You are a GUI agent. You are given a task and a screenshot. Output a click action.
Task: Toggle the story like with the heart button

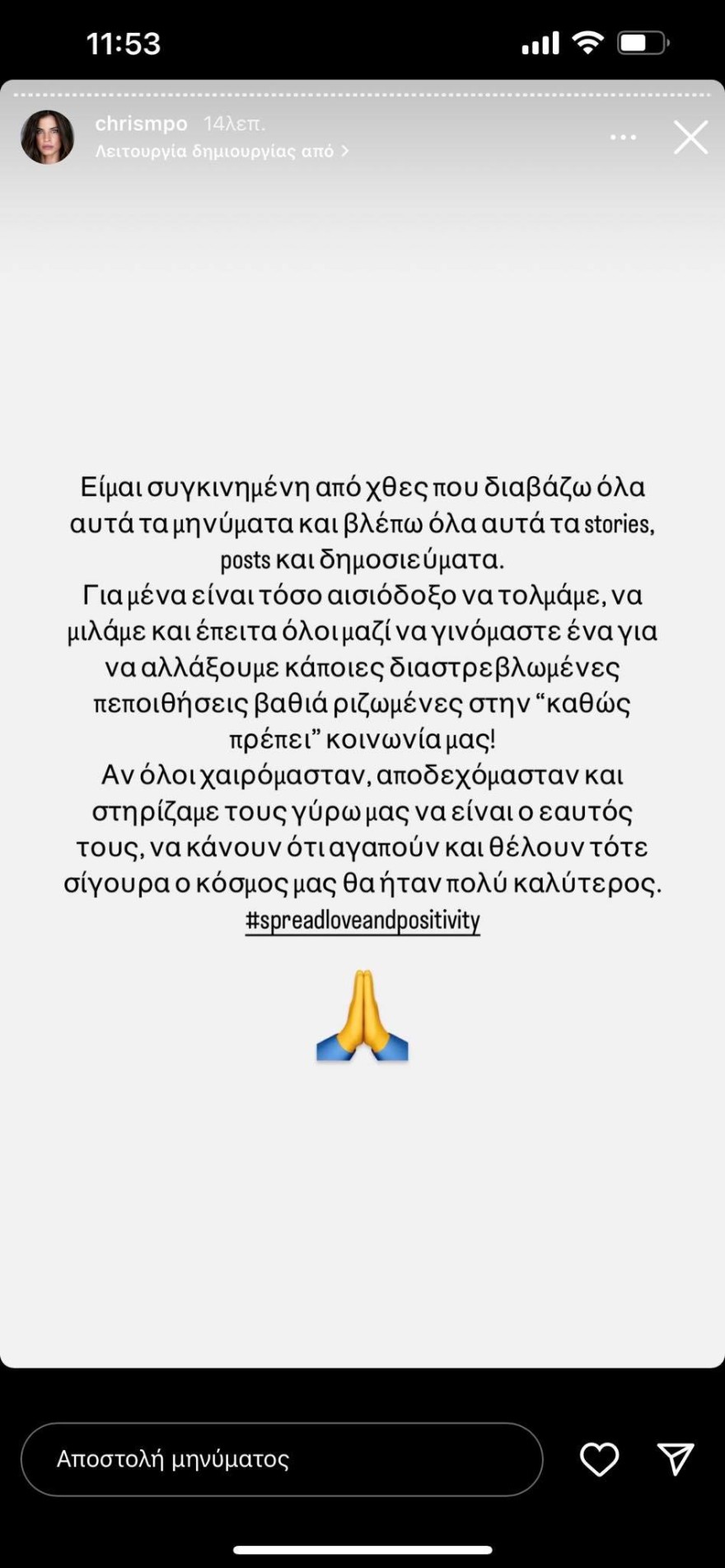click(x=599, y=1459)
